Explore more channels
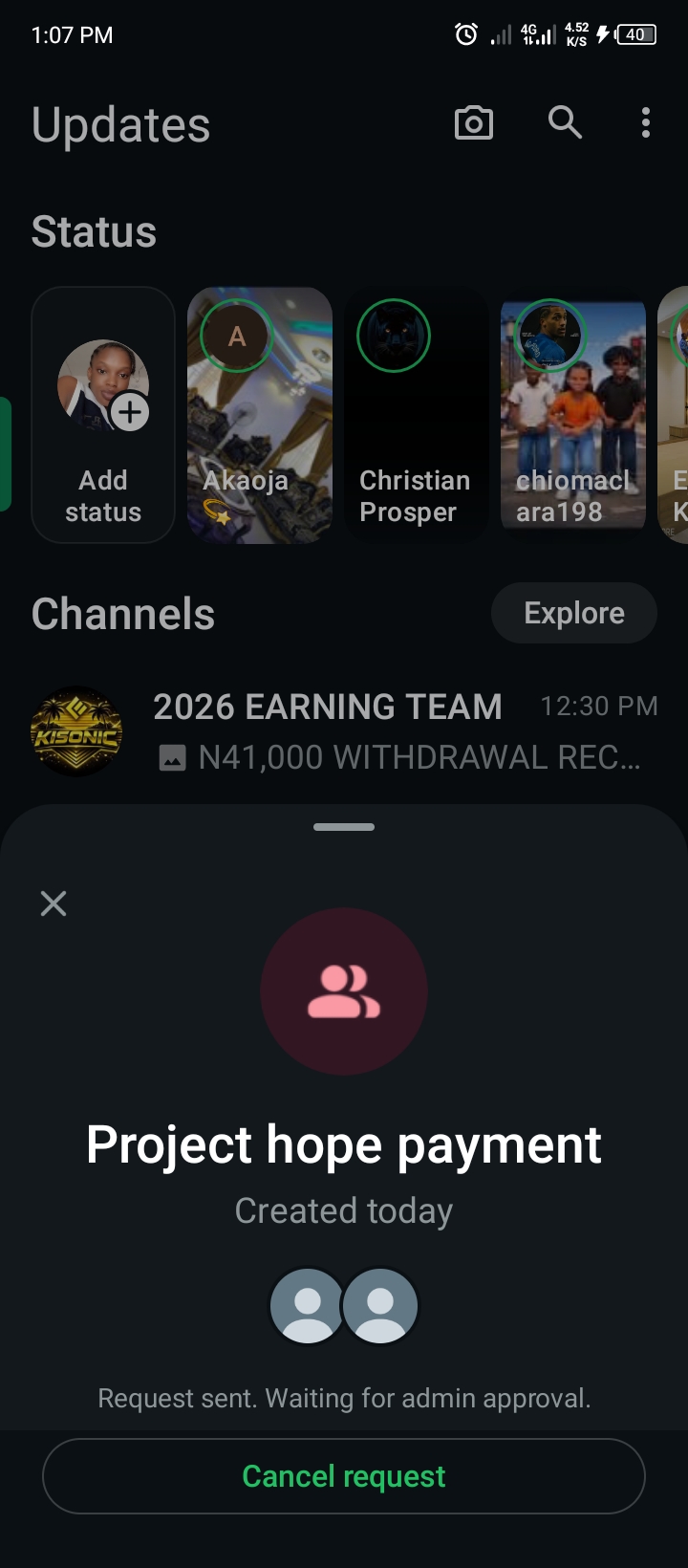This screenshot has width=688, height=1568. click(x=573, y=613)
